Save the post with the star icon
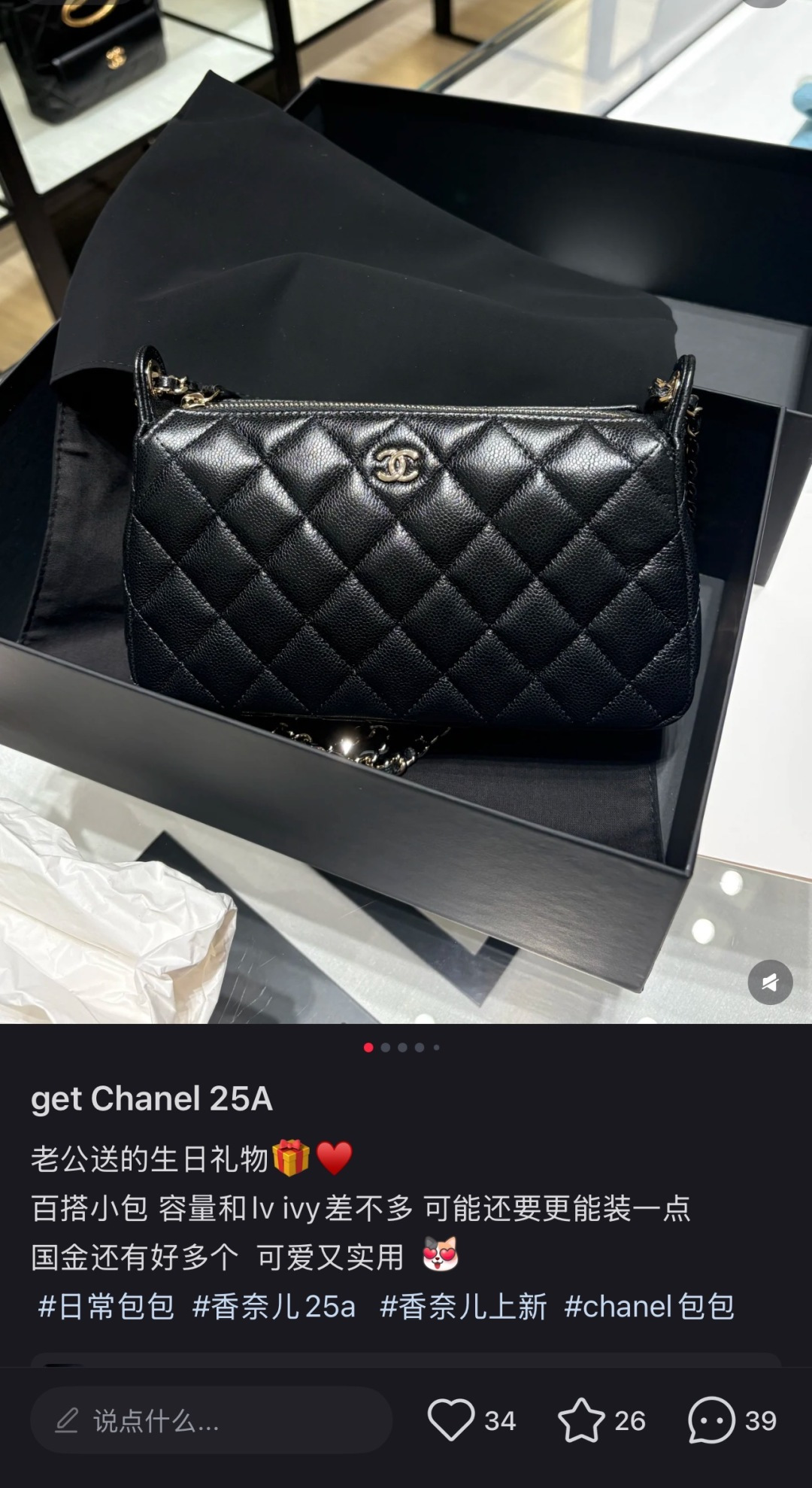 pos(581,1420)
